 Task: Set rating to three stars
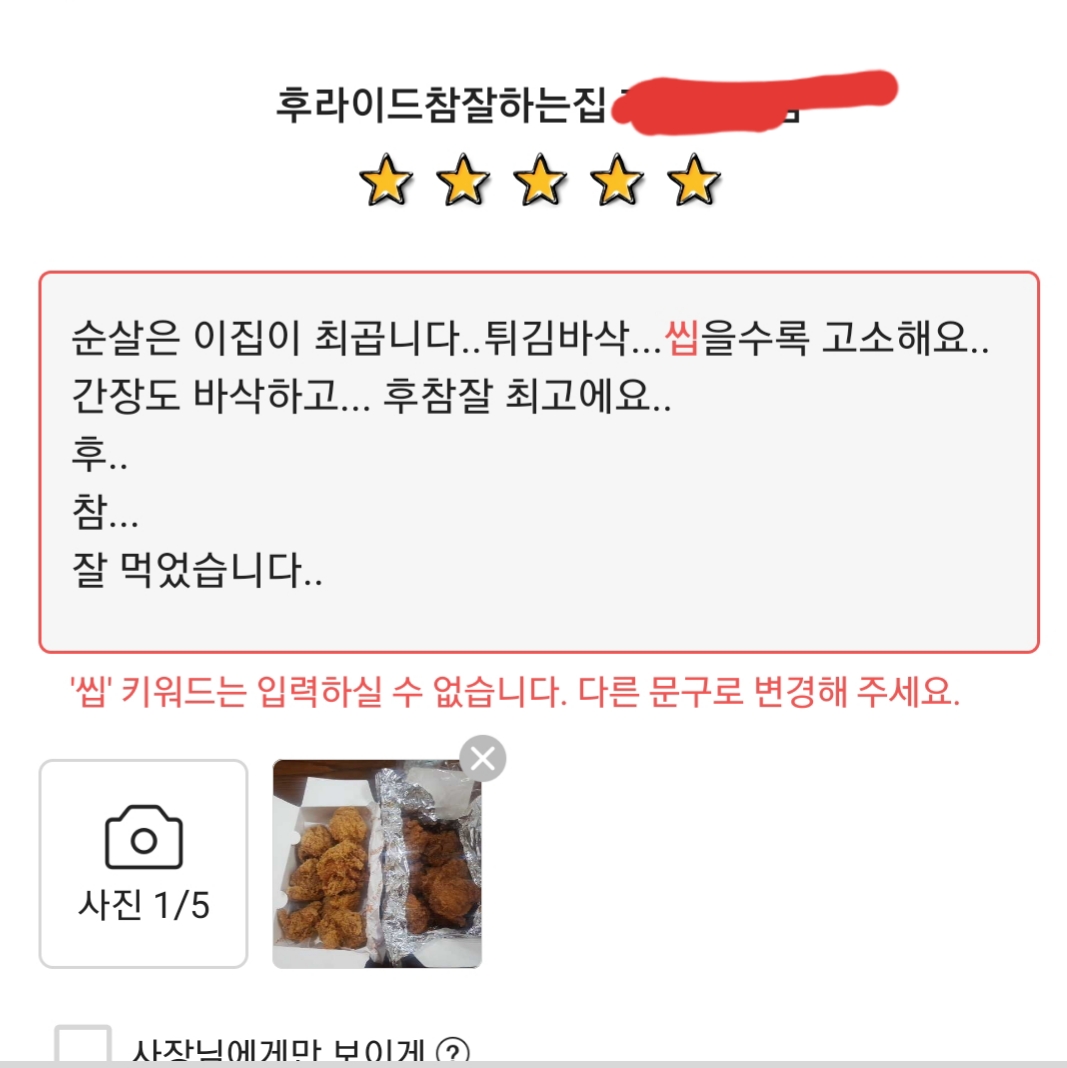click(540, 182)
